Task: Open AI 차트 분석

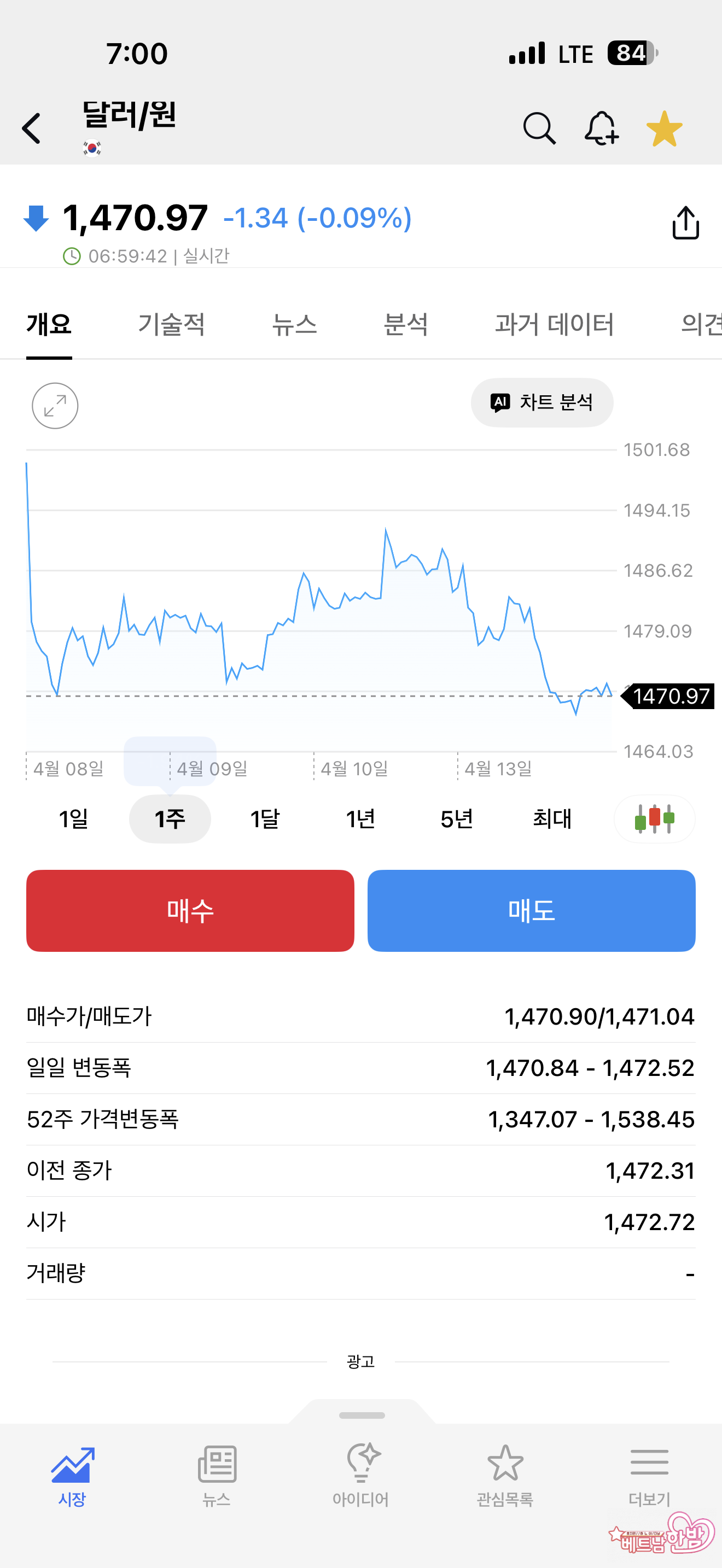Action: (542, 402)
